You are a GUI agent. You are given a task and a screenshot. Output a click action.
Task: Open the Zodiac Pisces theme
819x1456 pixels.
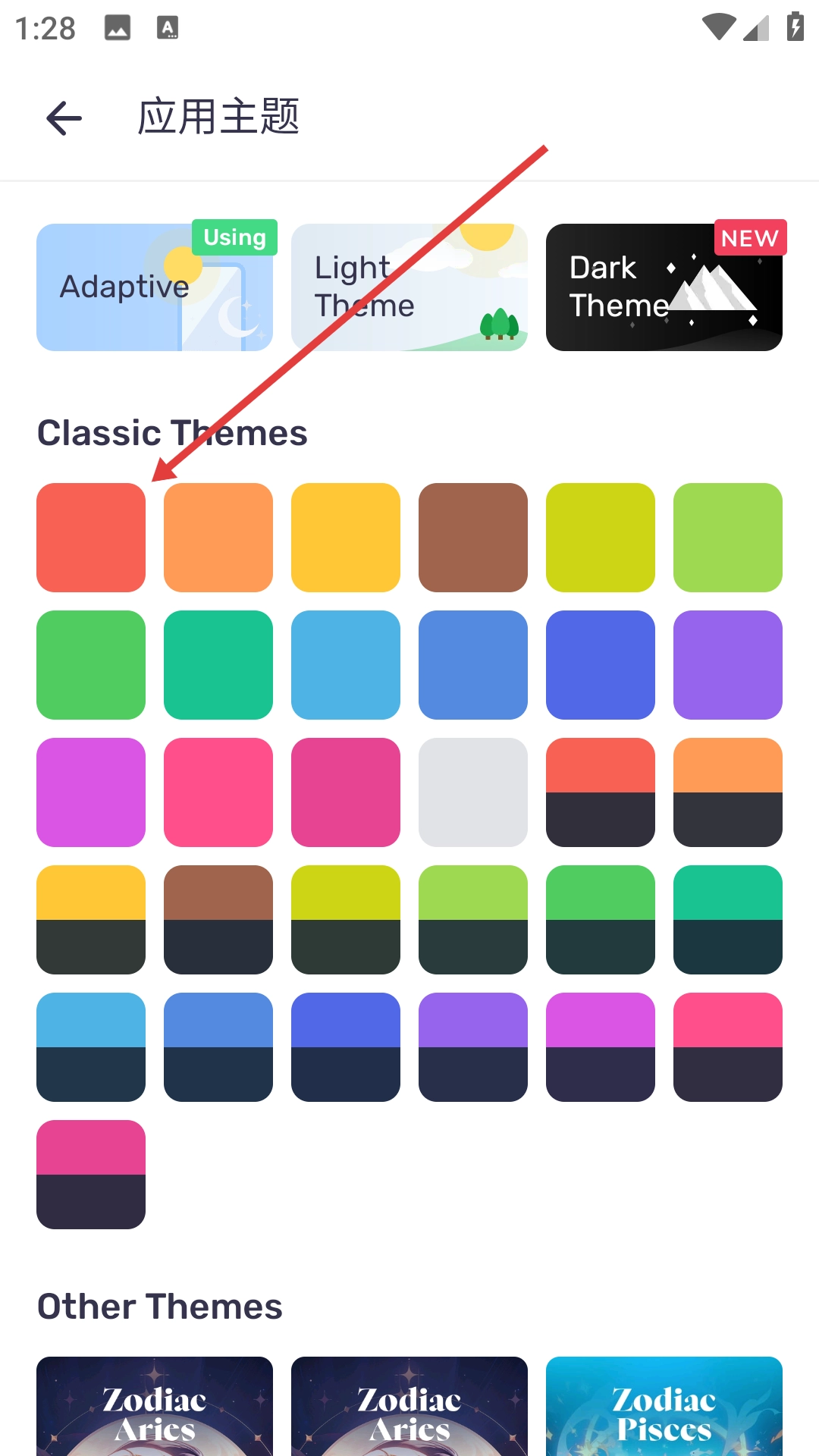pyautogui.click(x=664, y=1407)
